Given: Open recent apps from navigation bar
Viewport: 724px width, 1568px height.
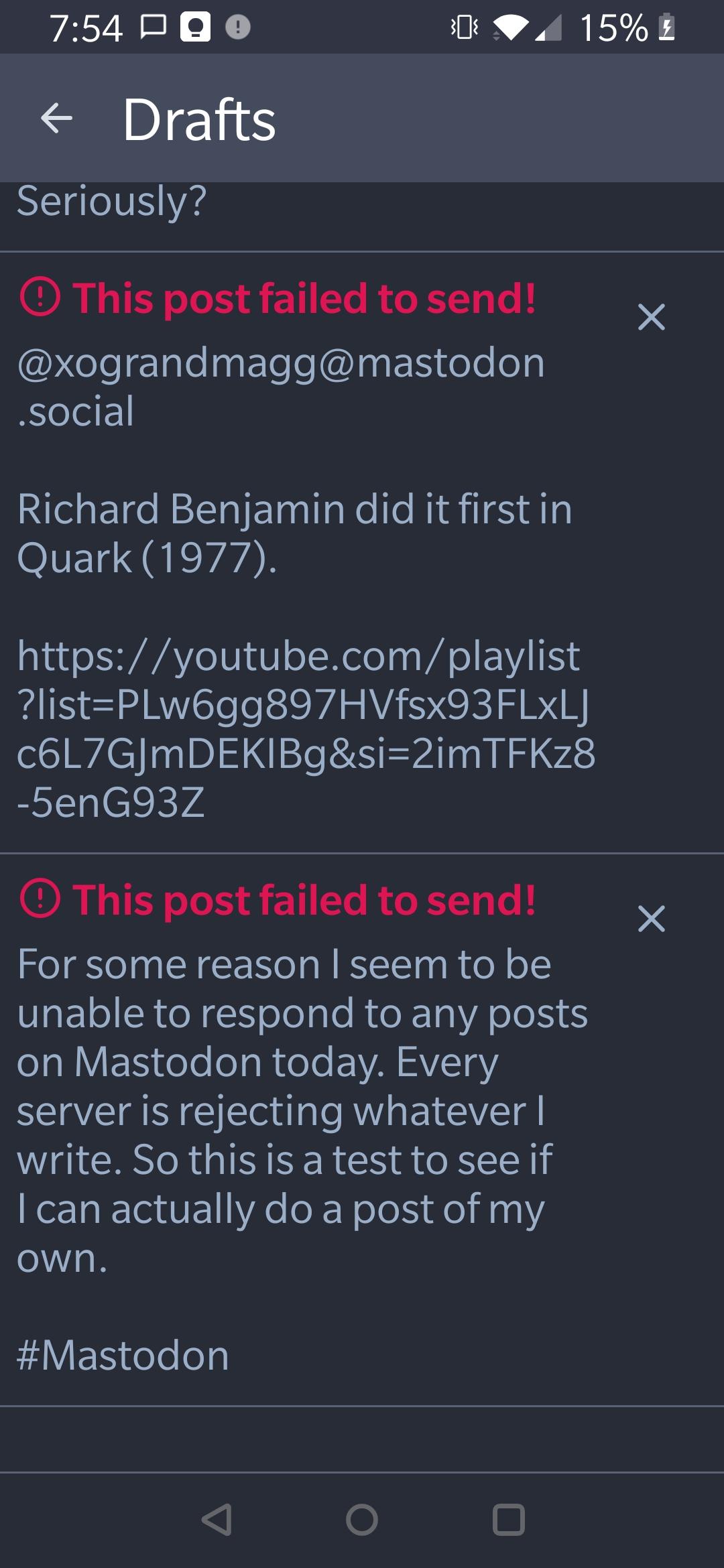Looking at the screenshot, I should [508, 1520].
